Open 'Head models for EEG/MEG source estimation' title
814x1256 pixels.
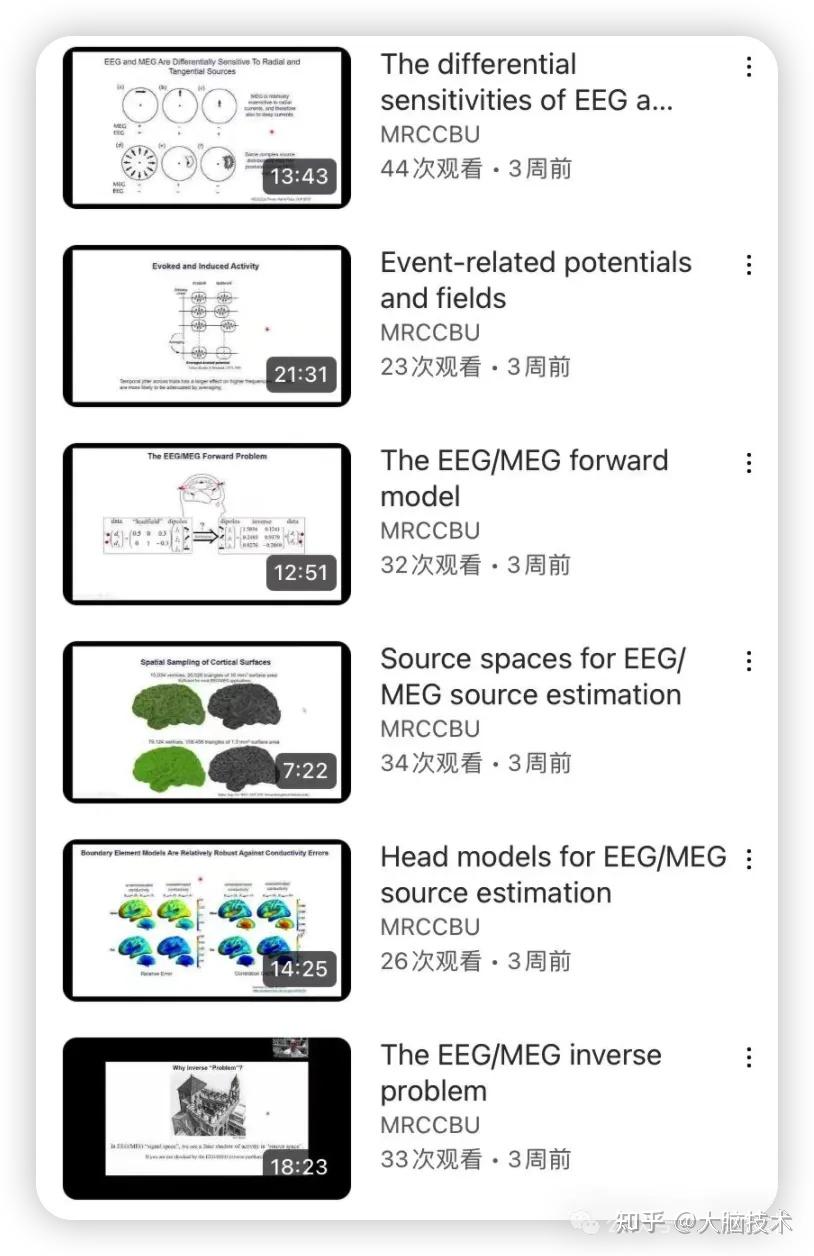point(552,874)
